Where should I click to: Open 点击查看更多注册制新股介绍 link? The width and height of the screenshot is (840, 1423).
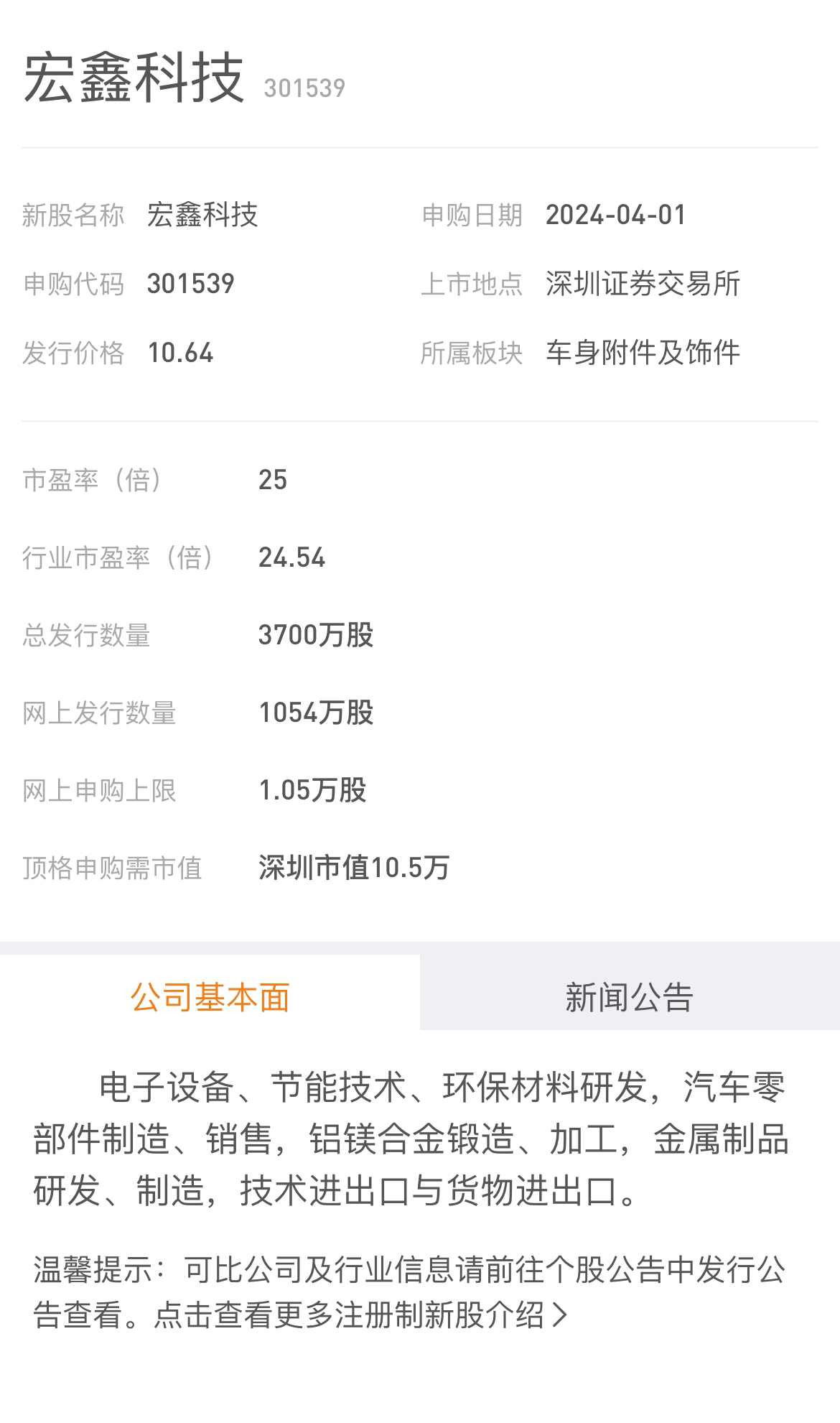[361, 1315]
